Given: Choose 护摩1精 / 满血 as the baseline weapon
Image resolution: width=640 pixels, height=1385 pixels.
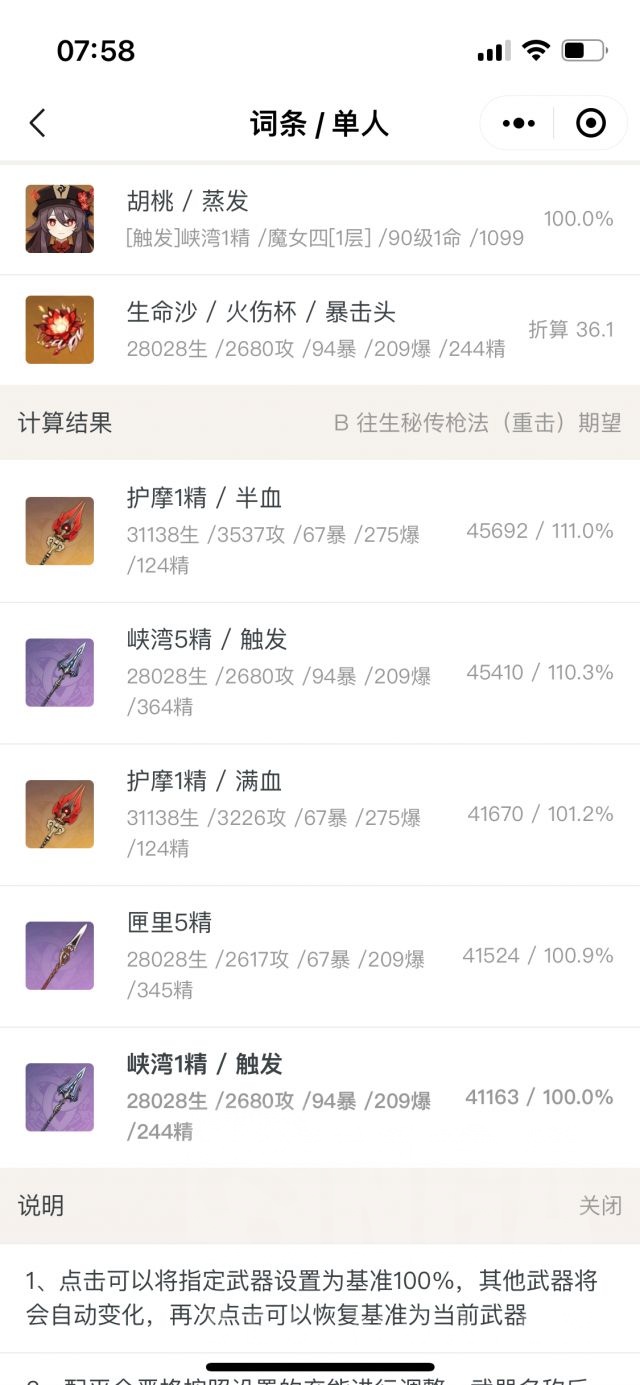Looking at the screenshot, I should (320, 814).
